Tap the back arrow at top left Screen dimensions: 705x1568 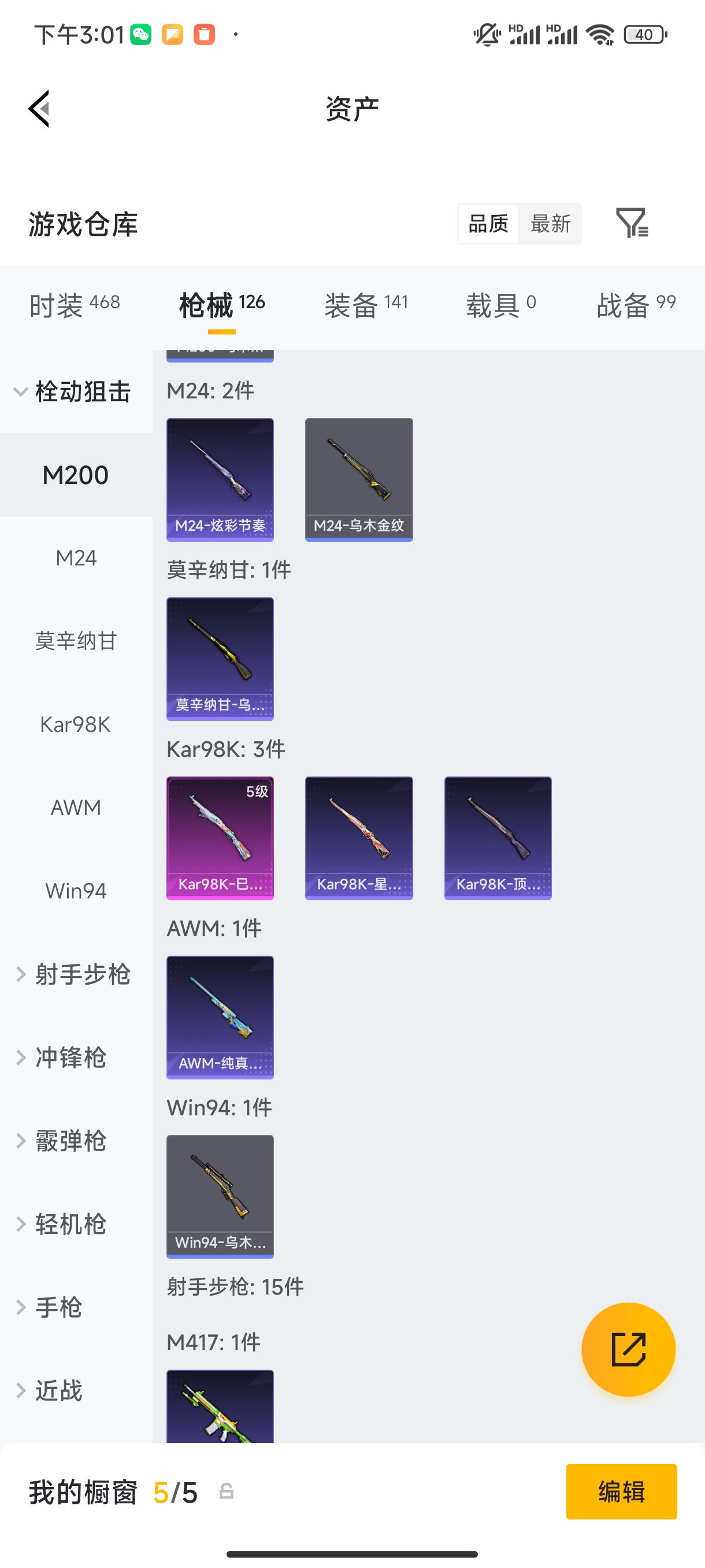click(38, 108)
